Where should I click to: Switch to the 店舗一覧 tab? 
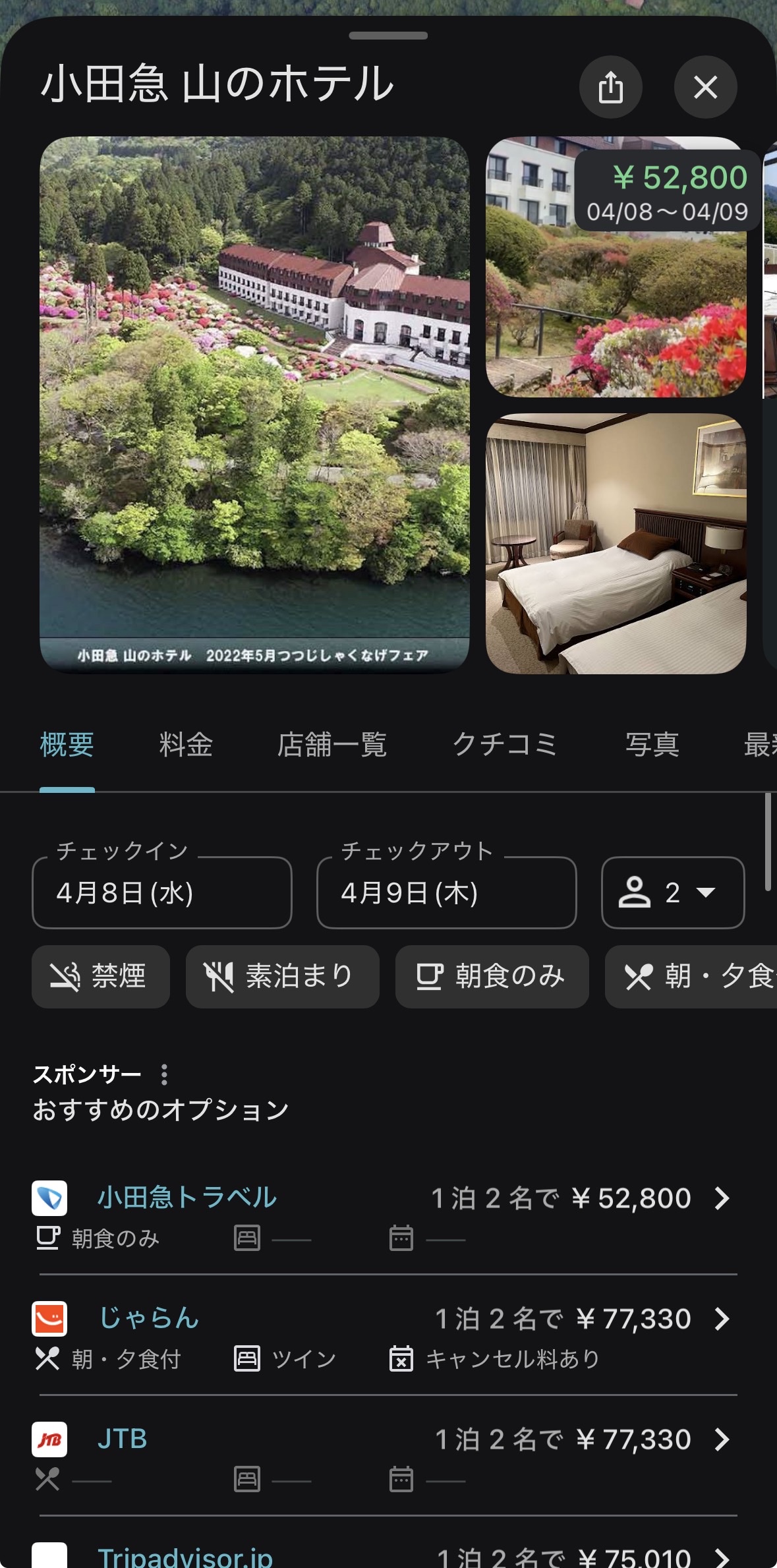pyautogui.click(x=331, y=745)
